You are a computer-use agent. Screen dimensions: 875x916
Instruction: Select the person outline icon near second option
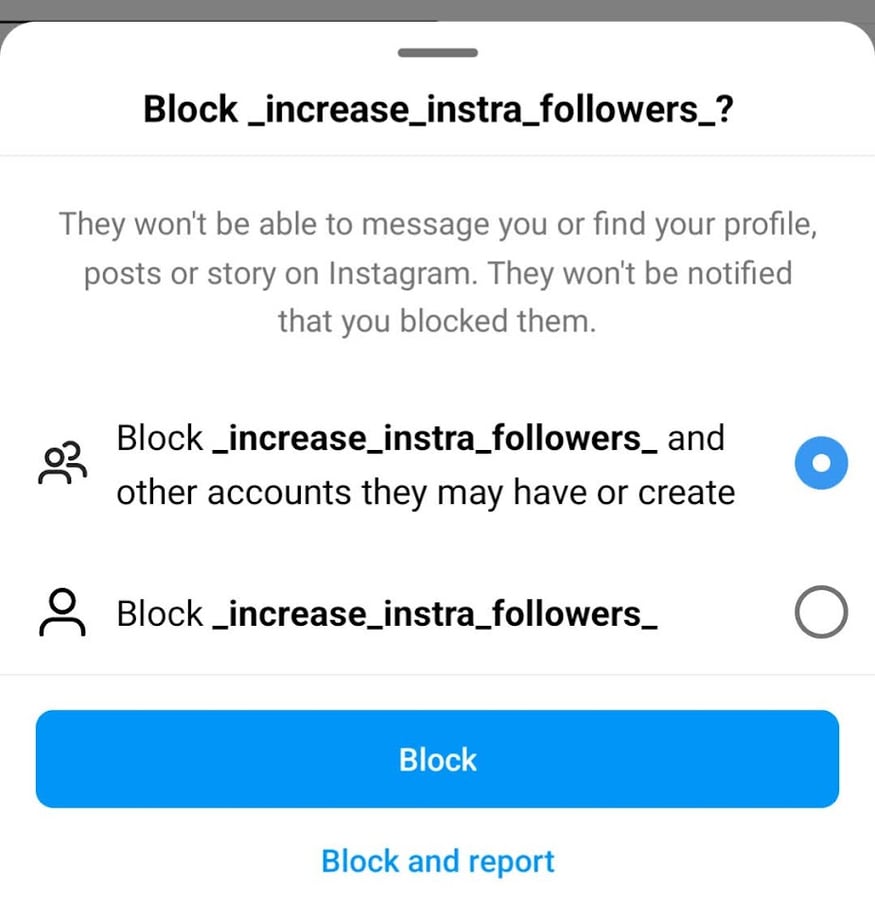click(62, 611)
